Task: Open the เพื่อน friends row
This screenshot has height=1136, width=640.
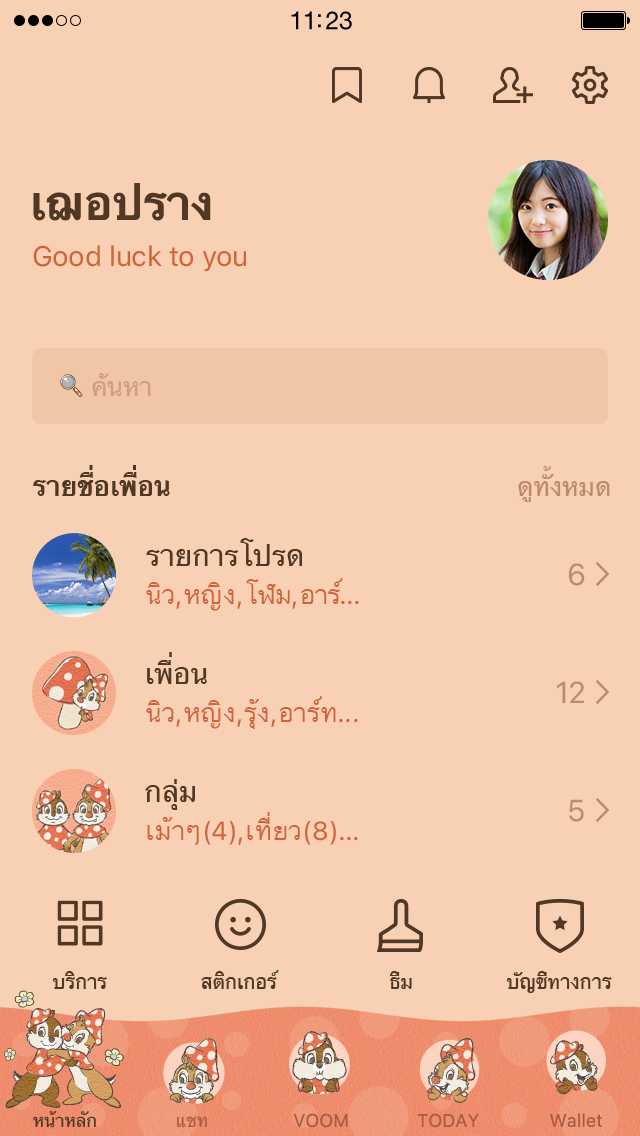Action: pyautogui.click(x=320, y=693)
